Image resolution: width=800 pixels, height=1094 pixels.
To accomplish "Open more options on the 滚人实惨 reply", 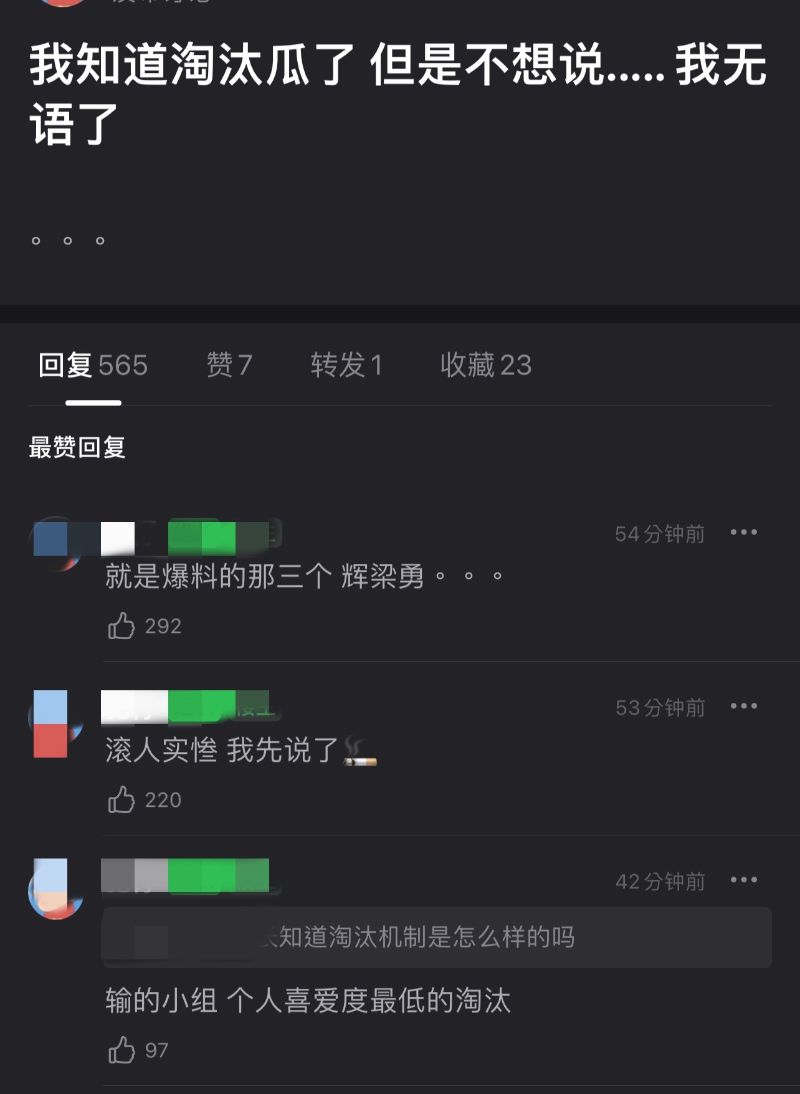I will (x=744, y=707).
